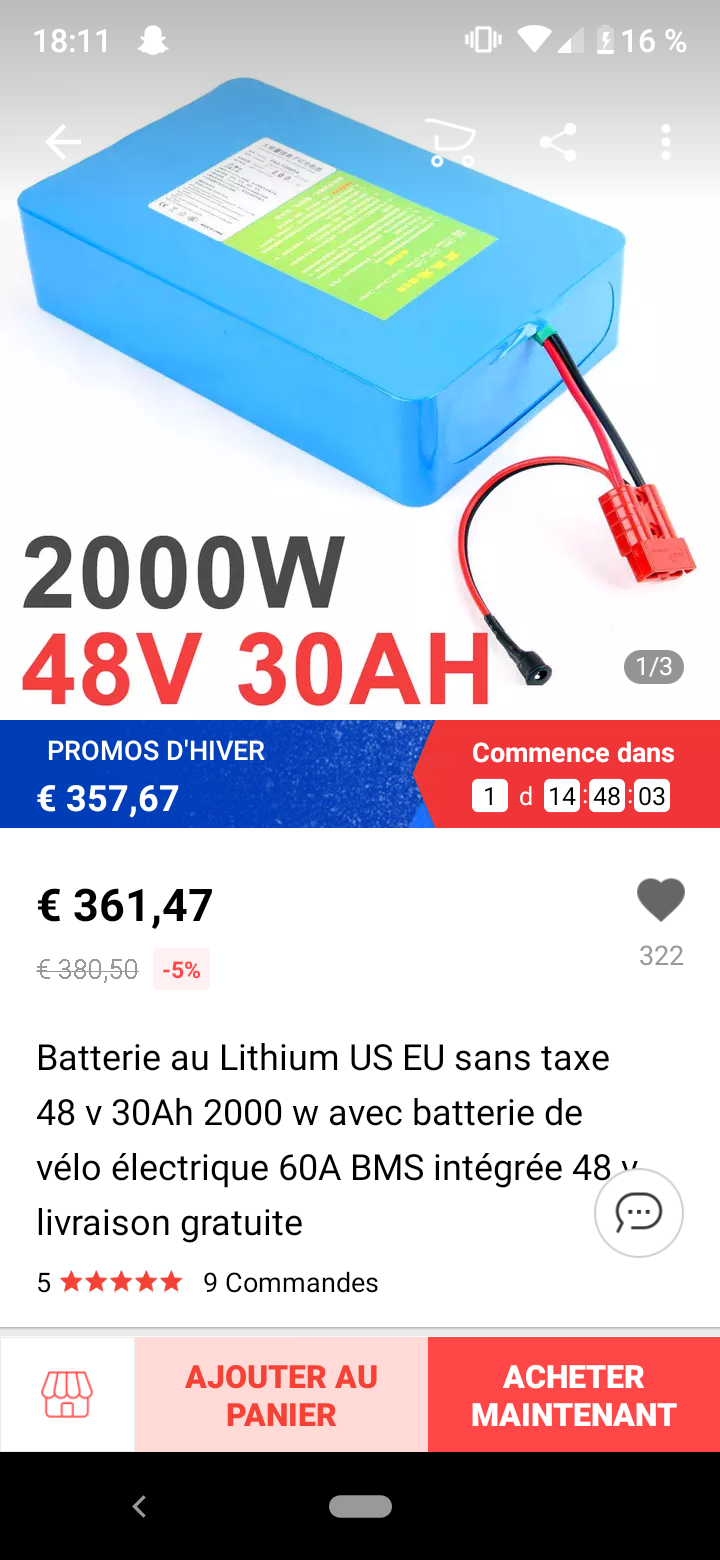Tap the system home pill
This screenshot has width=720, height=1560.
(360, 1506)
